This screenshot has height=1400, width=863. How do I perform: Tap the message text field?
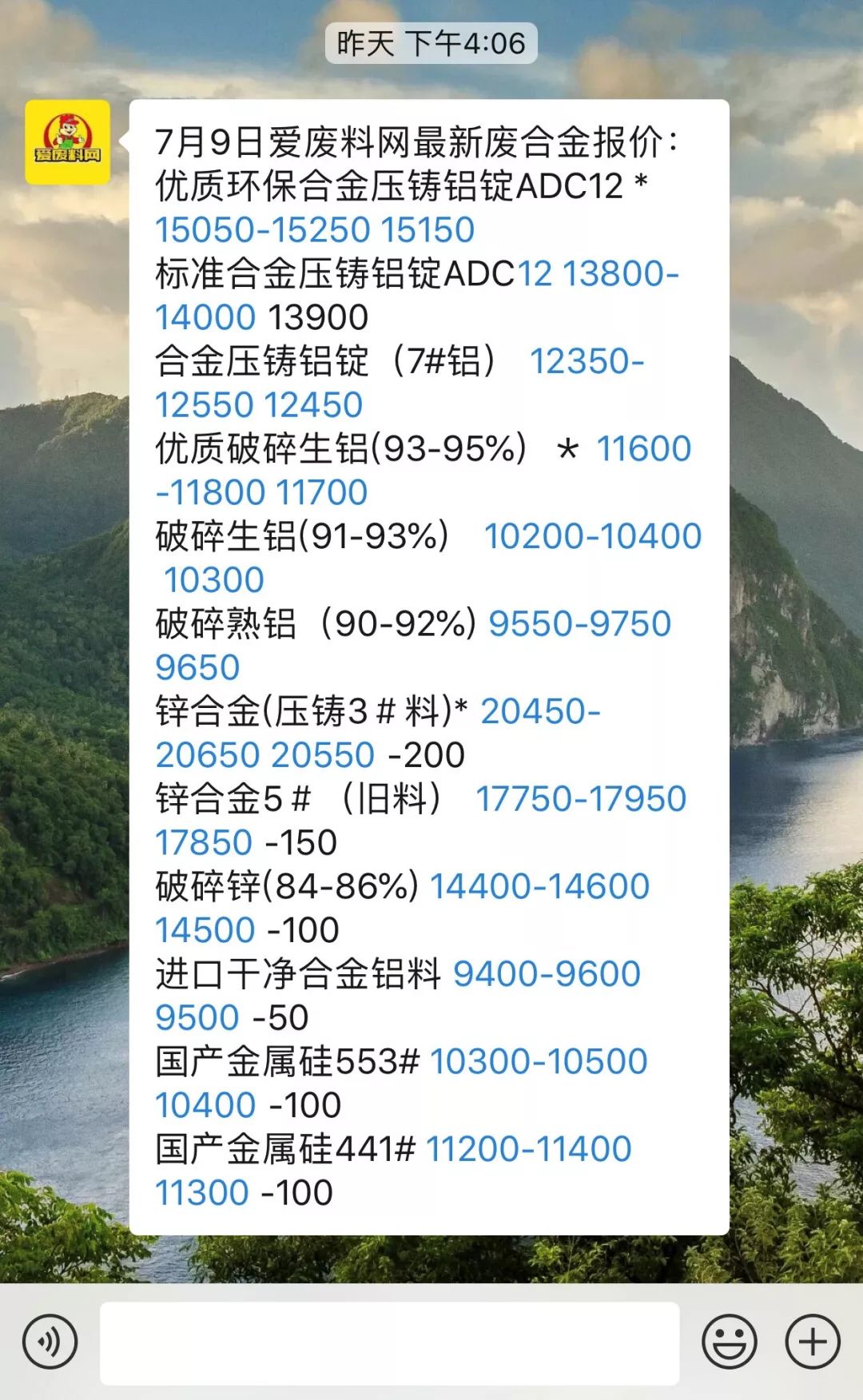tap(390, 1342)
